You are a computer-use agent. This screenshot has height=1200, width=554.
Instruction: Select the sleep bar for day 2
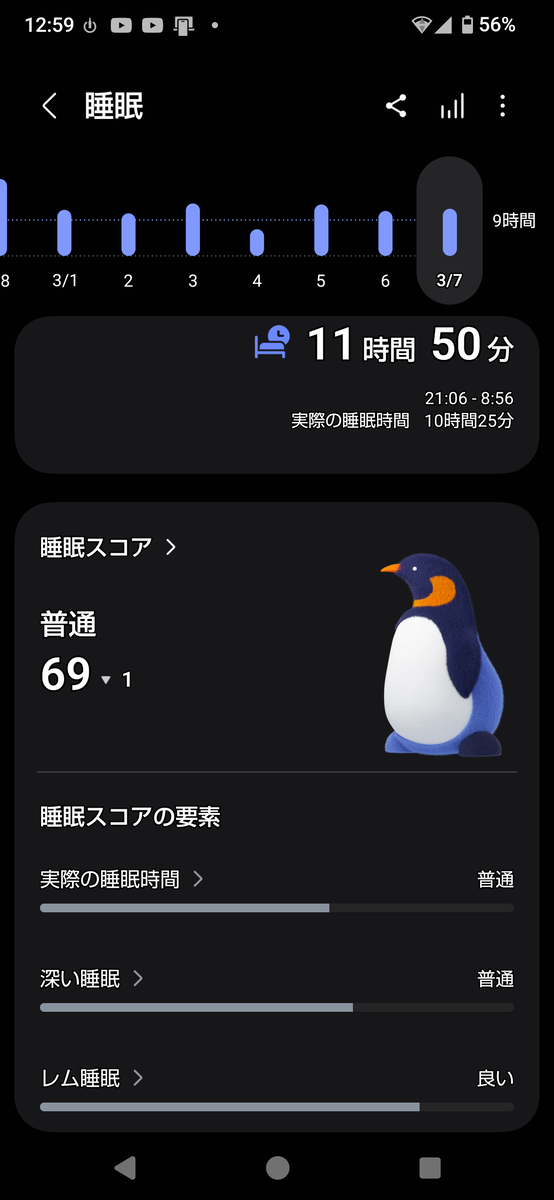click(128, 234)
